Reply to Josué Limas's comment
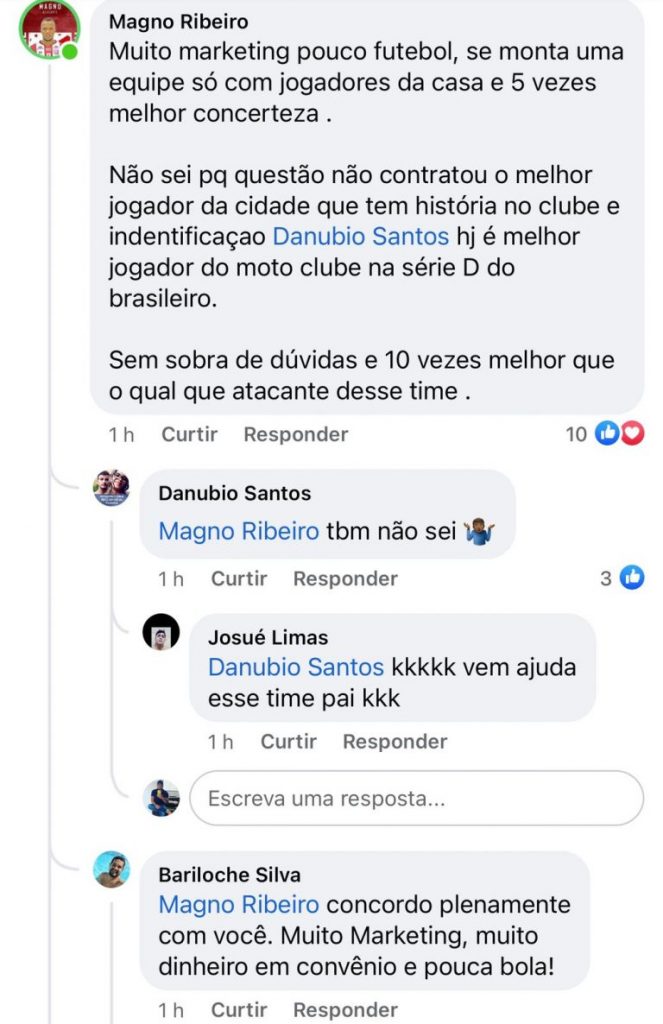 point(395,741)
